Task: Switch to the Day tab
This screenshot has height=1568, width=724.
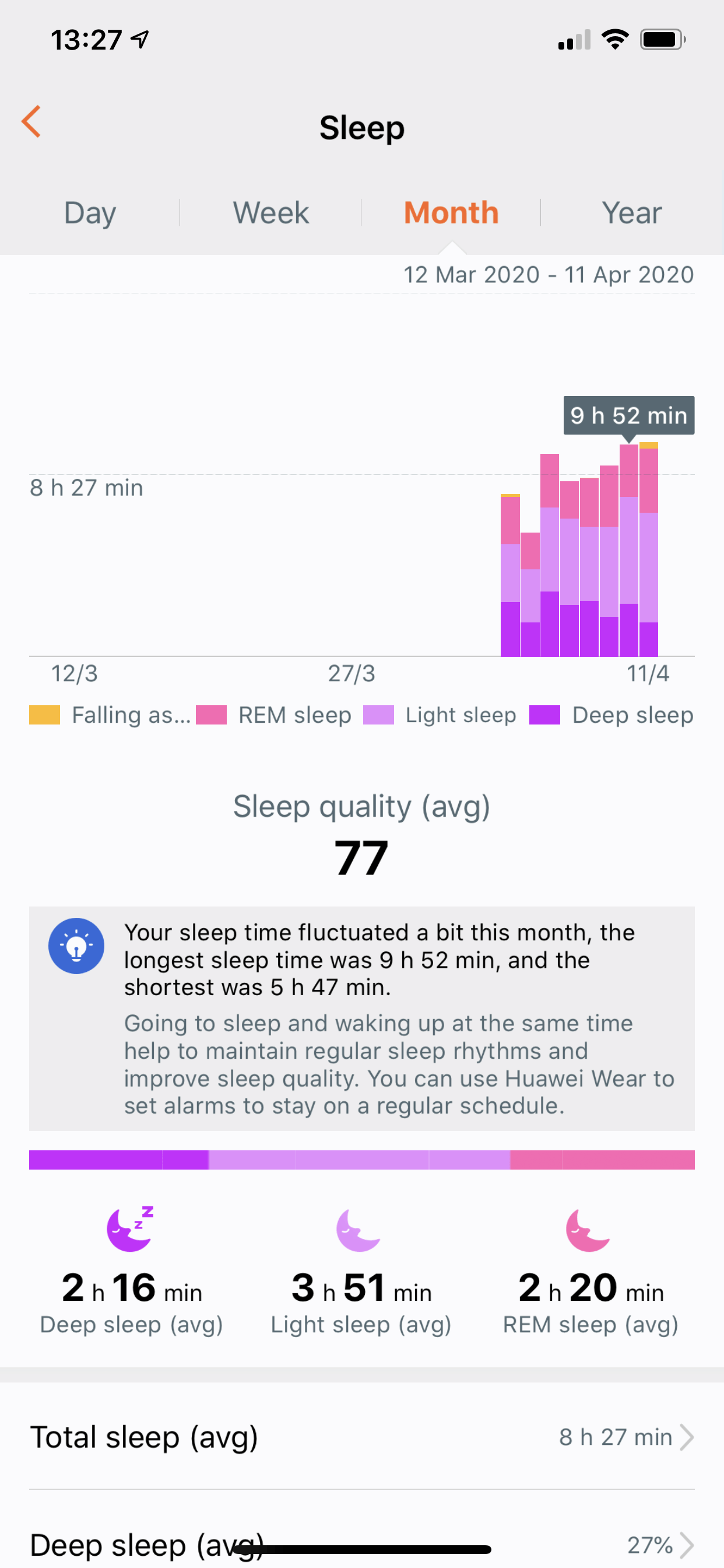Action: tap(90, 213)
